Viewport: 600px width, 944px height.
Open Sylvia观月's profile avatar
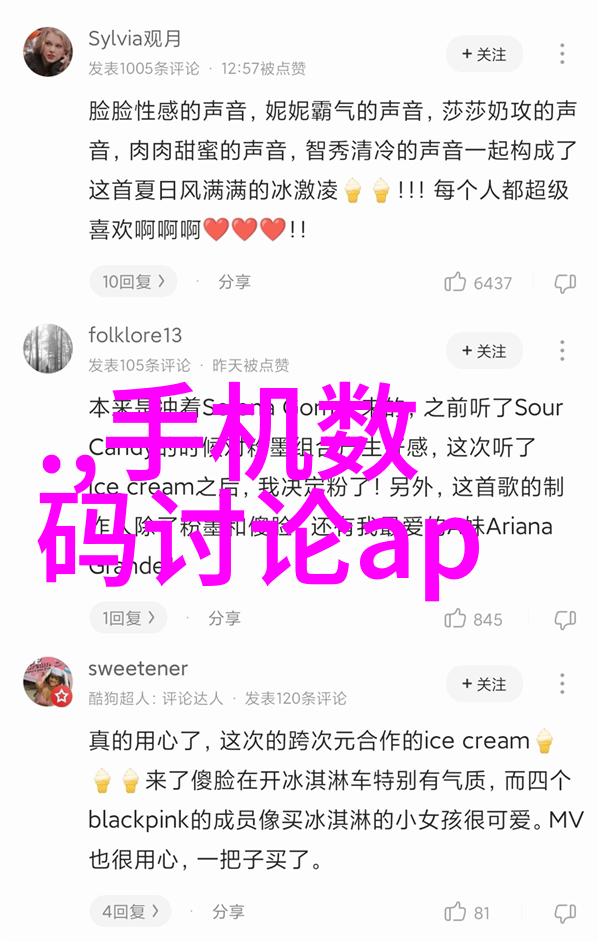(48, 52)
